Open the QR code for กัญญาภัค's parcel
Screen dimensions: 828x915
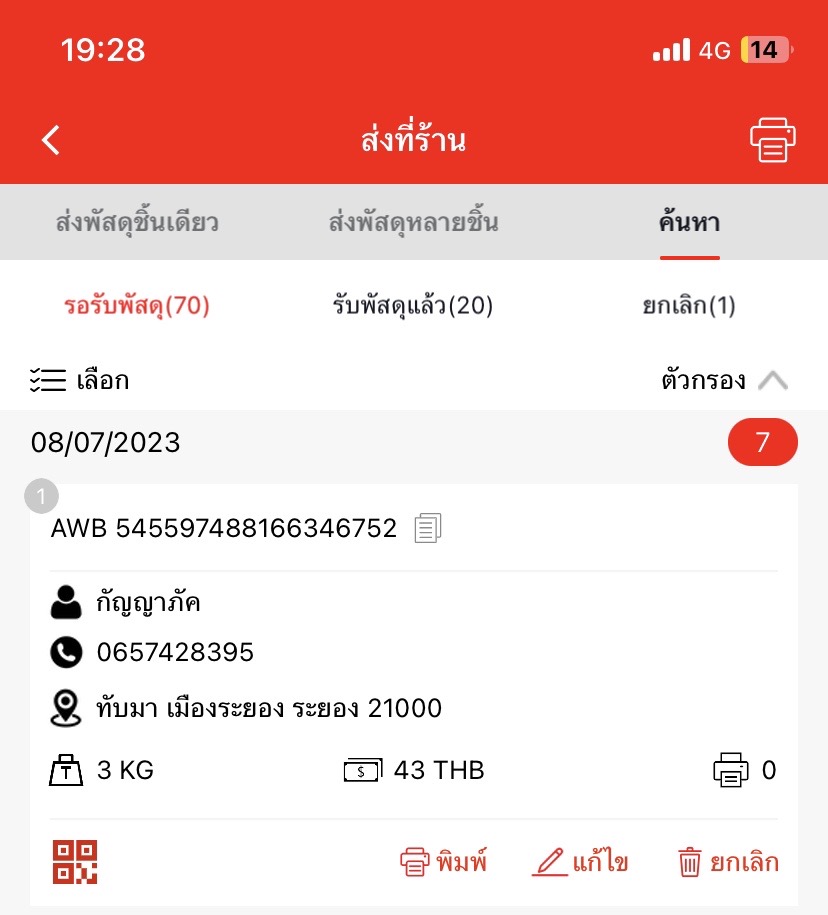[75, 862]
